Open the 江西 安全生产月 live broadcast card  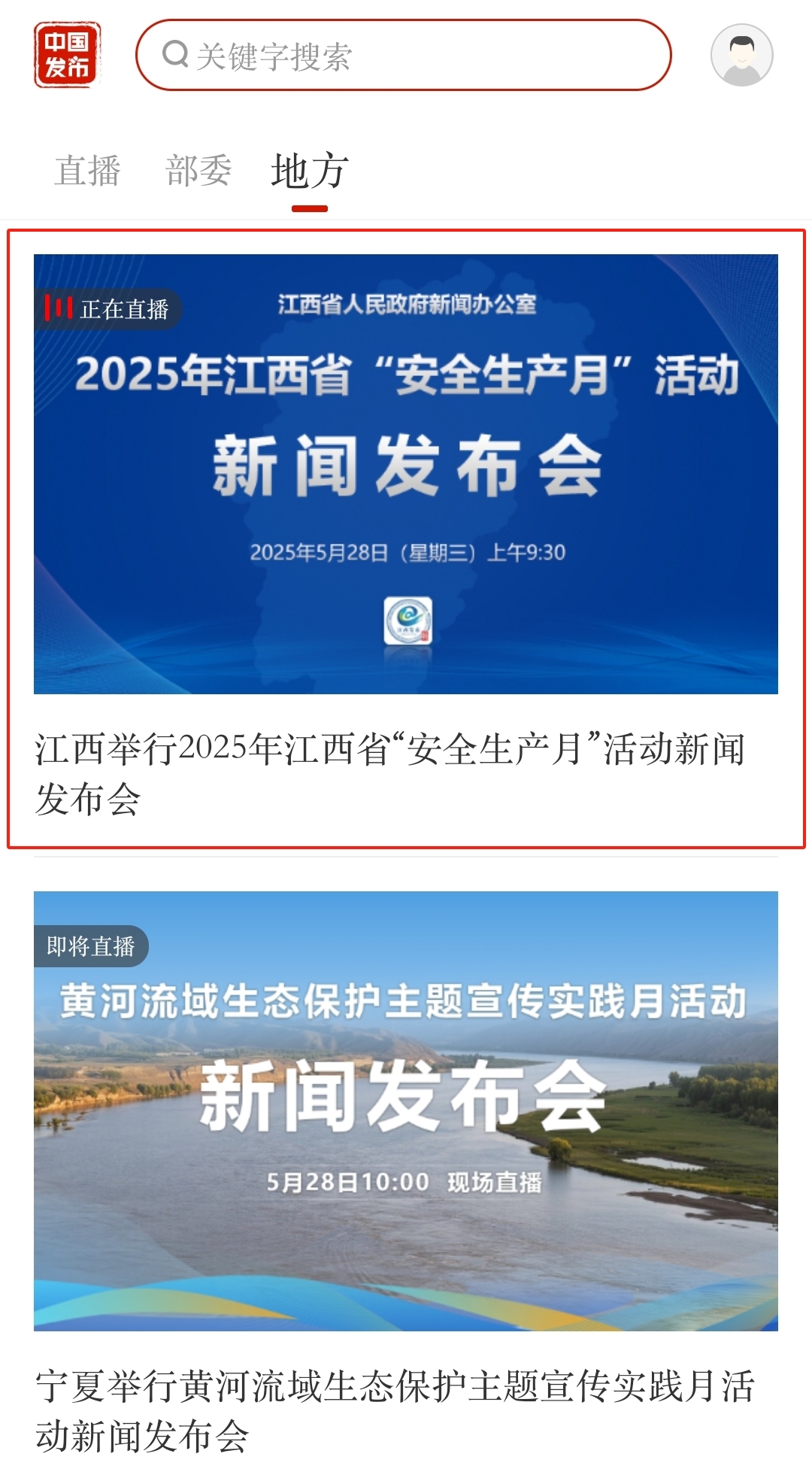click(x=406, y=539)
